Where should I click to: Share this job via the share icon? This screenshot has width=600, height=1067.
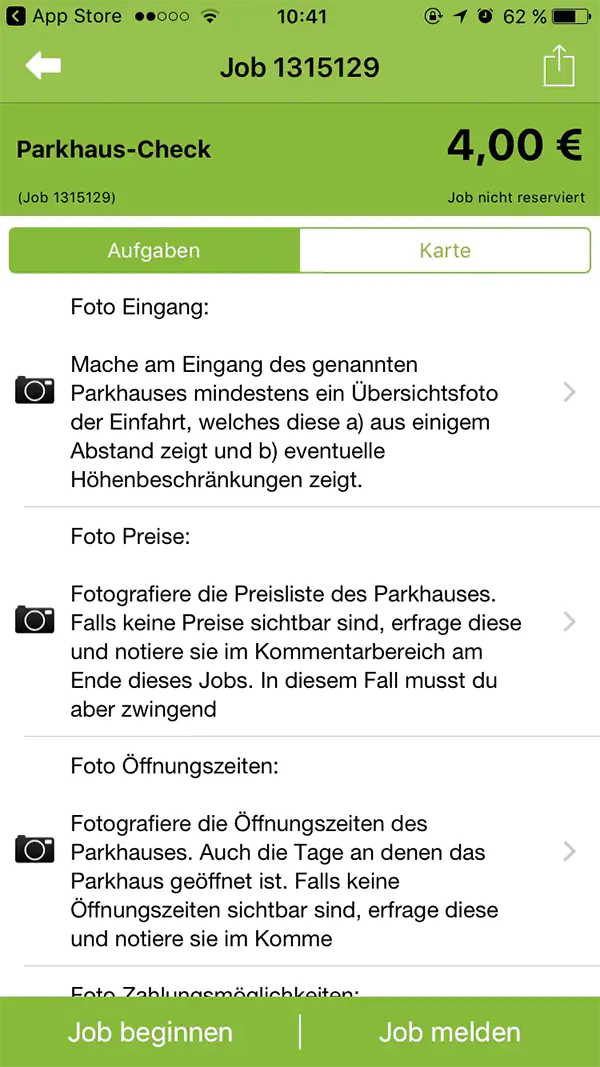559,65
